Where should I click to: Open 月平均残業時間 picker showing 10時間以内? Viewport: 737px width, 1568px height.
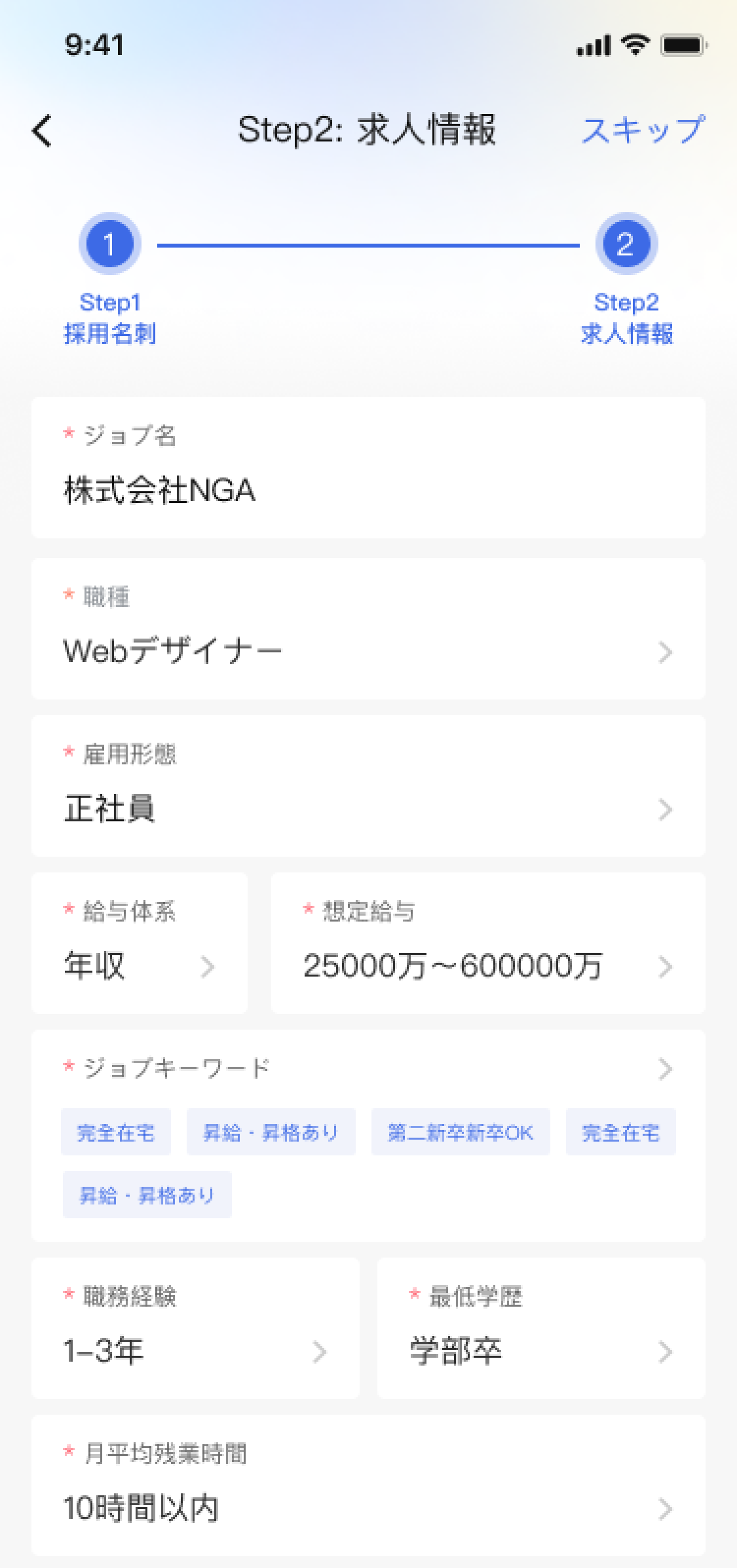pyautogui.click(x=368, y=1485)
